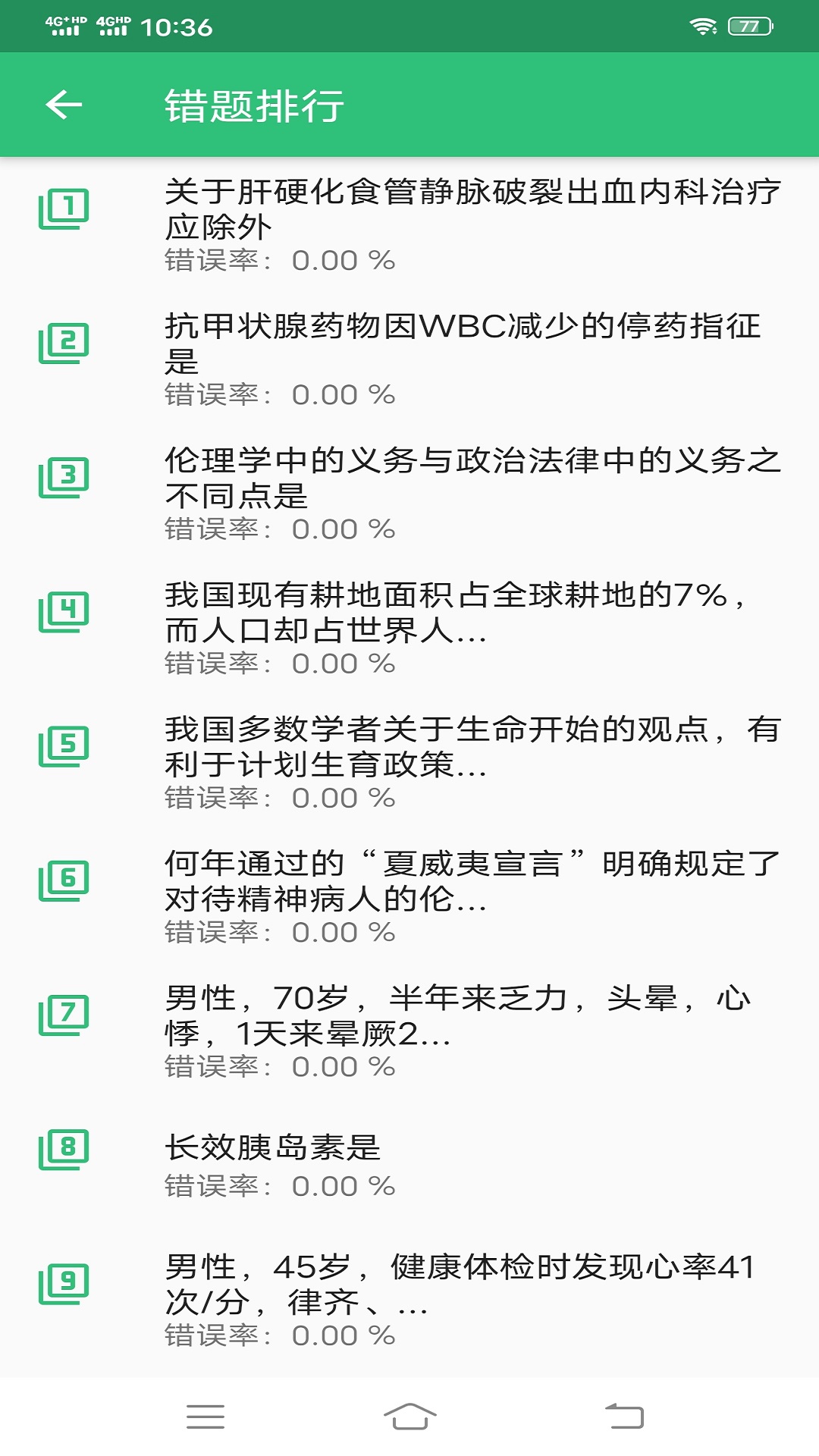Tap the system home button
Viewport: 819px width, 1456px height.
[x=409, y=1417]
